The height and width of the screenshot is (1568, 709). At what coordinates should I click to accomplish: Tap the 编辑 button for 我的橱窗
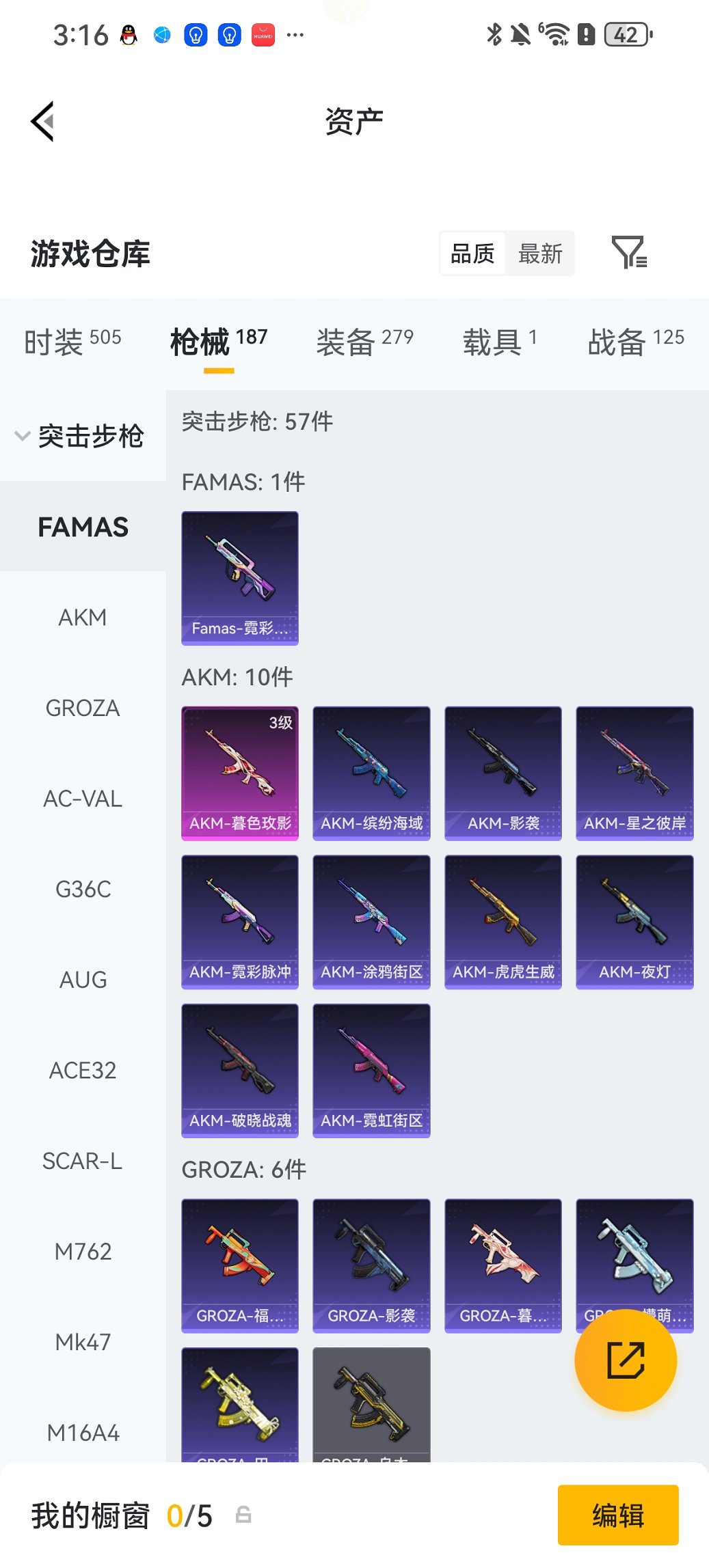(x=618, y=1515)
